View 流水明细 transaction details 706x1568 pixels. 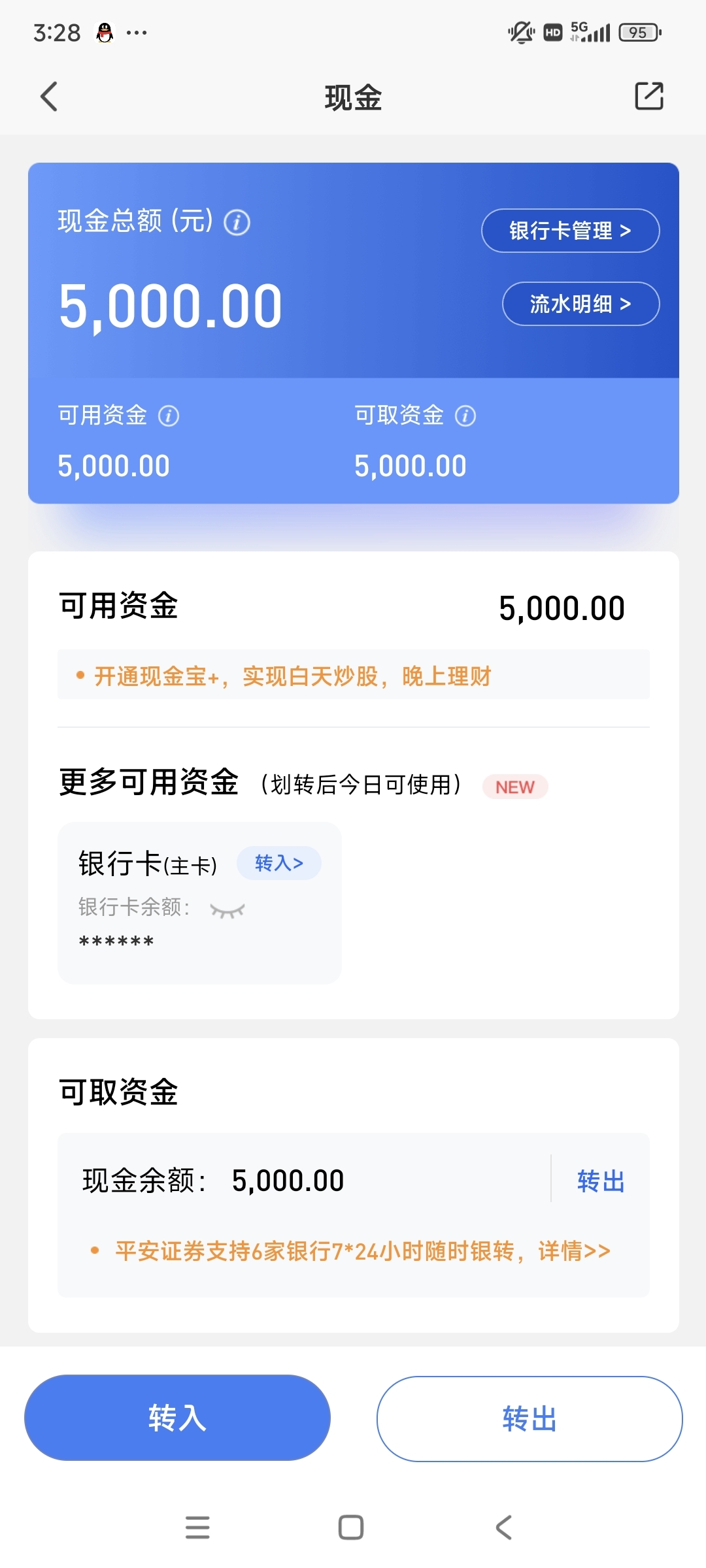coord(580,304)
